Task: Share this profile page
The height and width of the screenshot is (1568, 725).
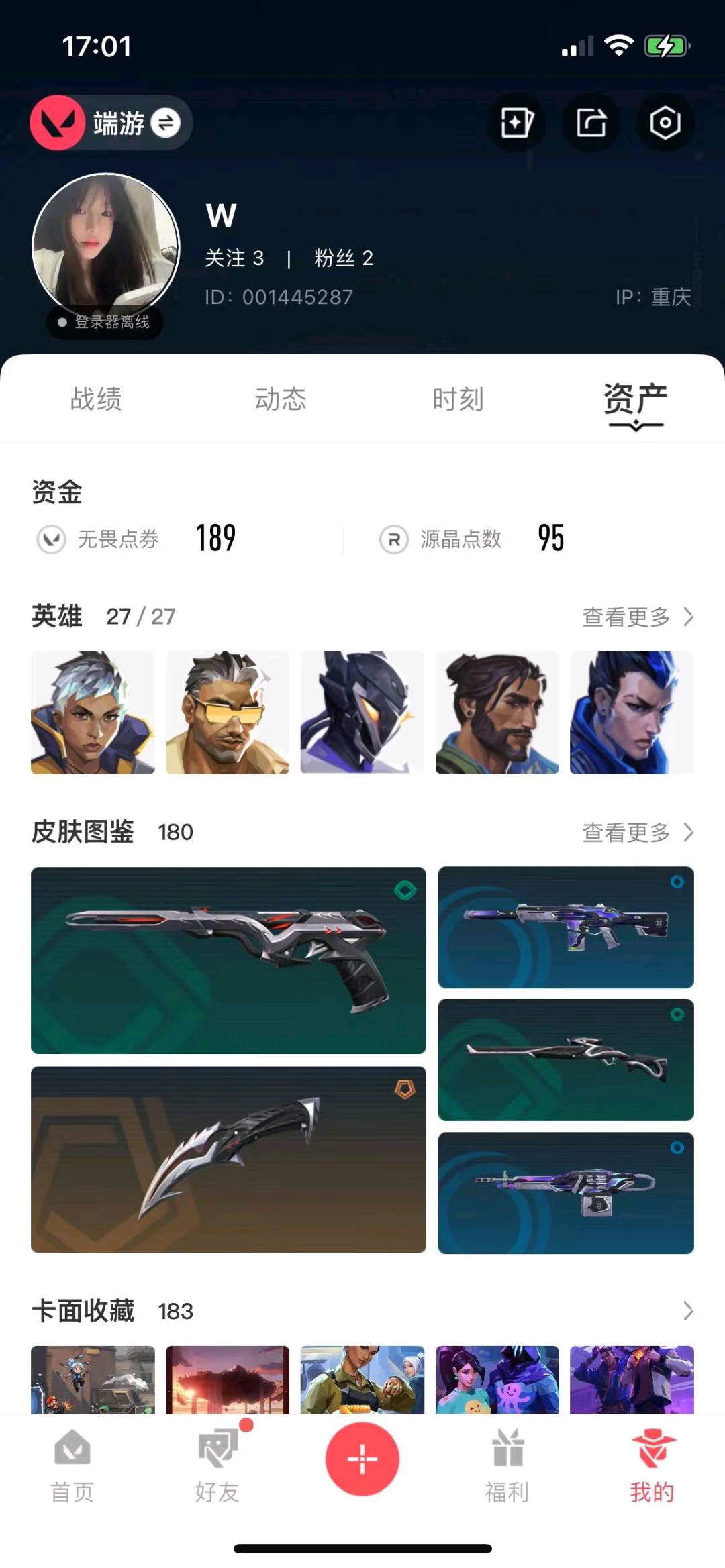Action: pos(591,123)
